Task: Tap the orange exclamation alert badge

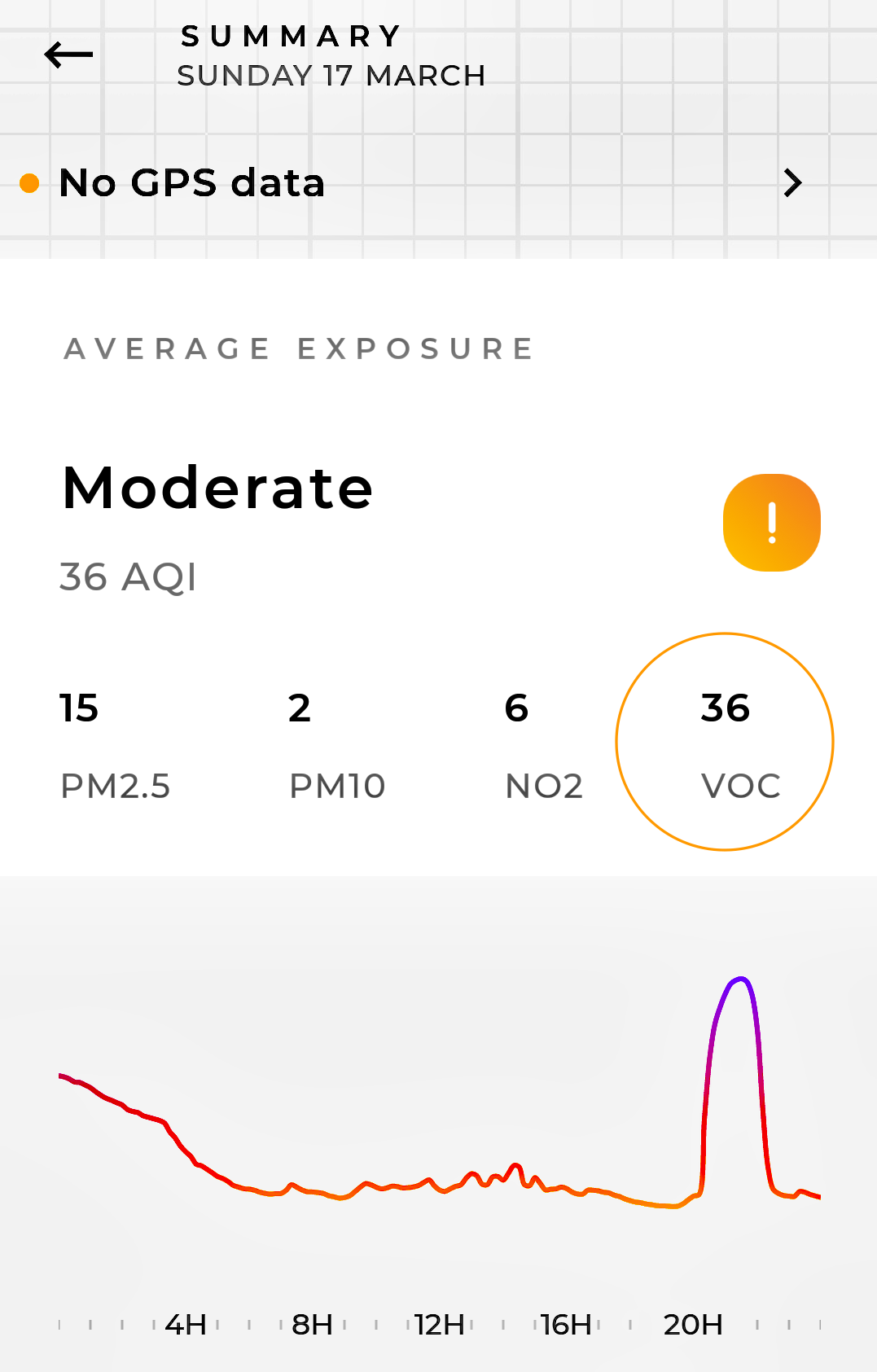Action: [771, 523]
